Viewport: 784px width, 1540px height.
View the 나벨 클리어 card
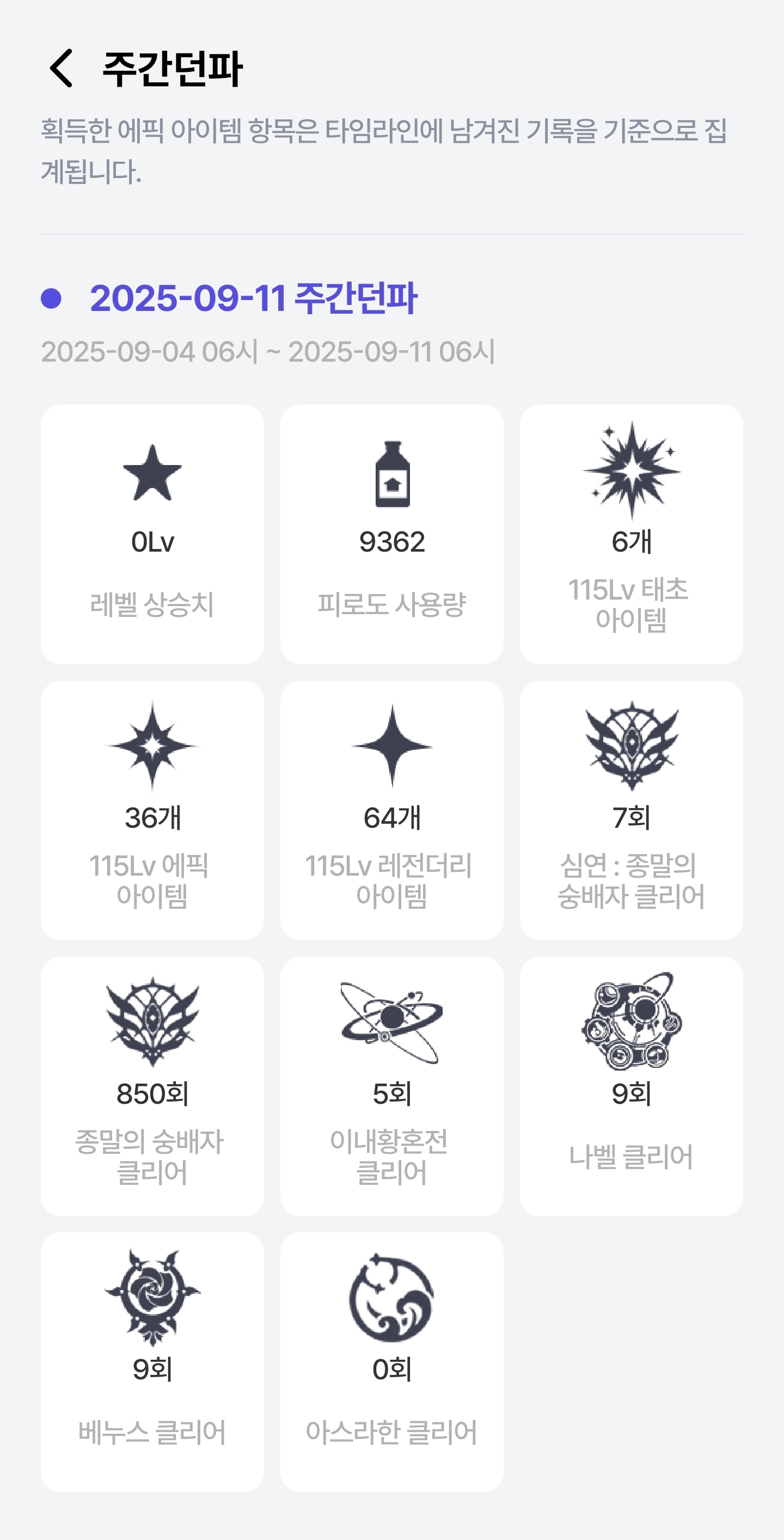point(632,1086)
